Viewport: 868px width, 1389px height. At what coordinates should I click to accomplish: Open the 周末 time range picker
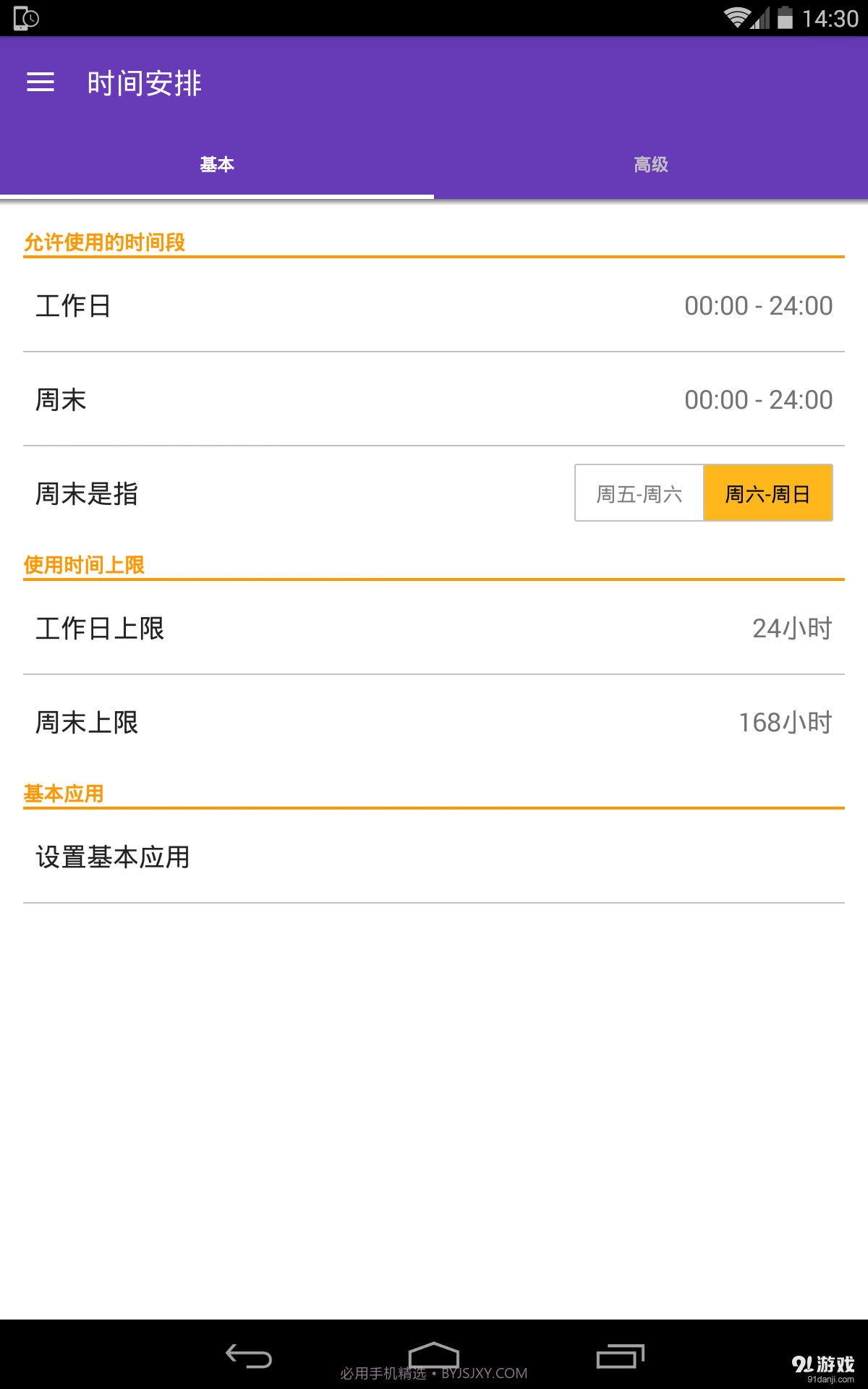434,399
